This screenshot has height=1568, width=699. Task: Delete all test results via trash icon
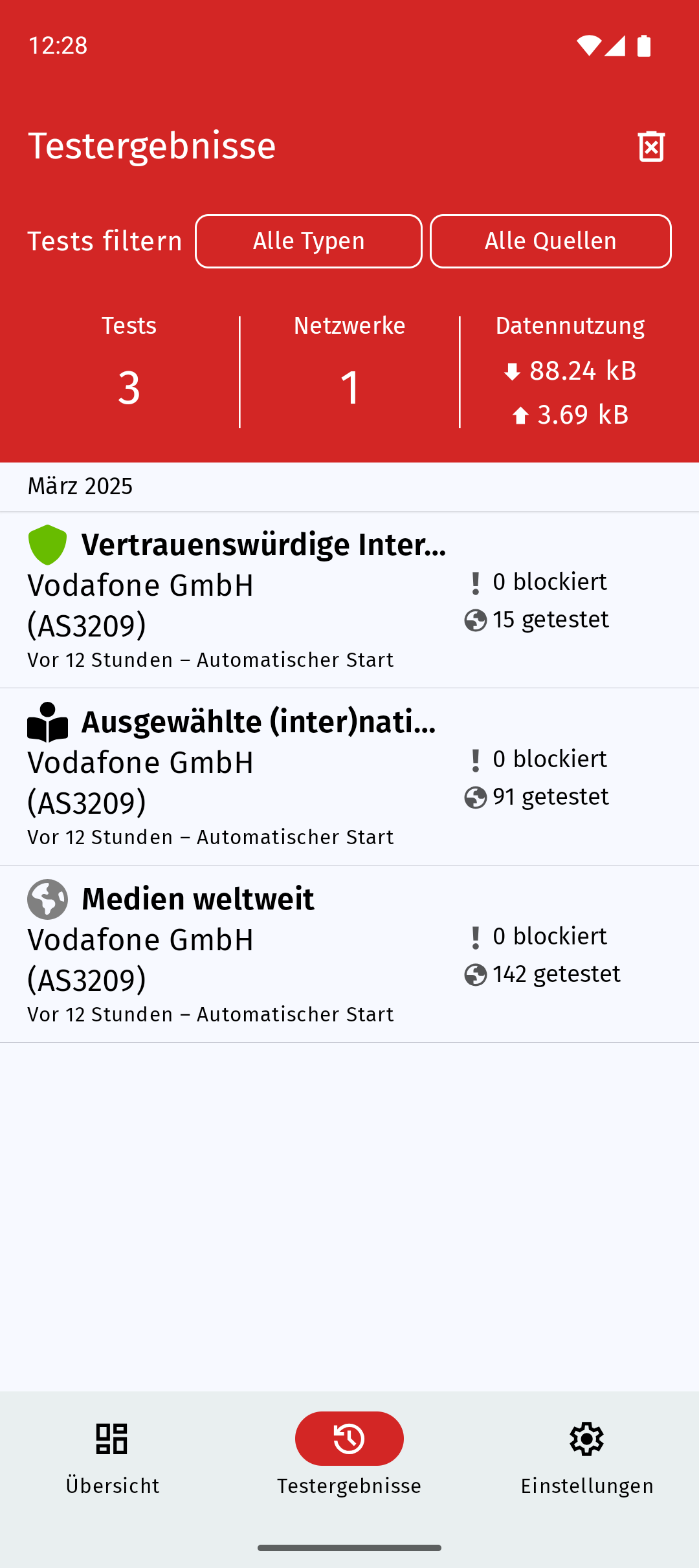click(651, 146)
